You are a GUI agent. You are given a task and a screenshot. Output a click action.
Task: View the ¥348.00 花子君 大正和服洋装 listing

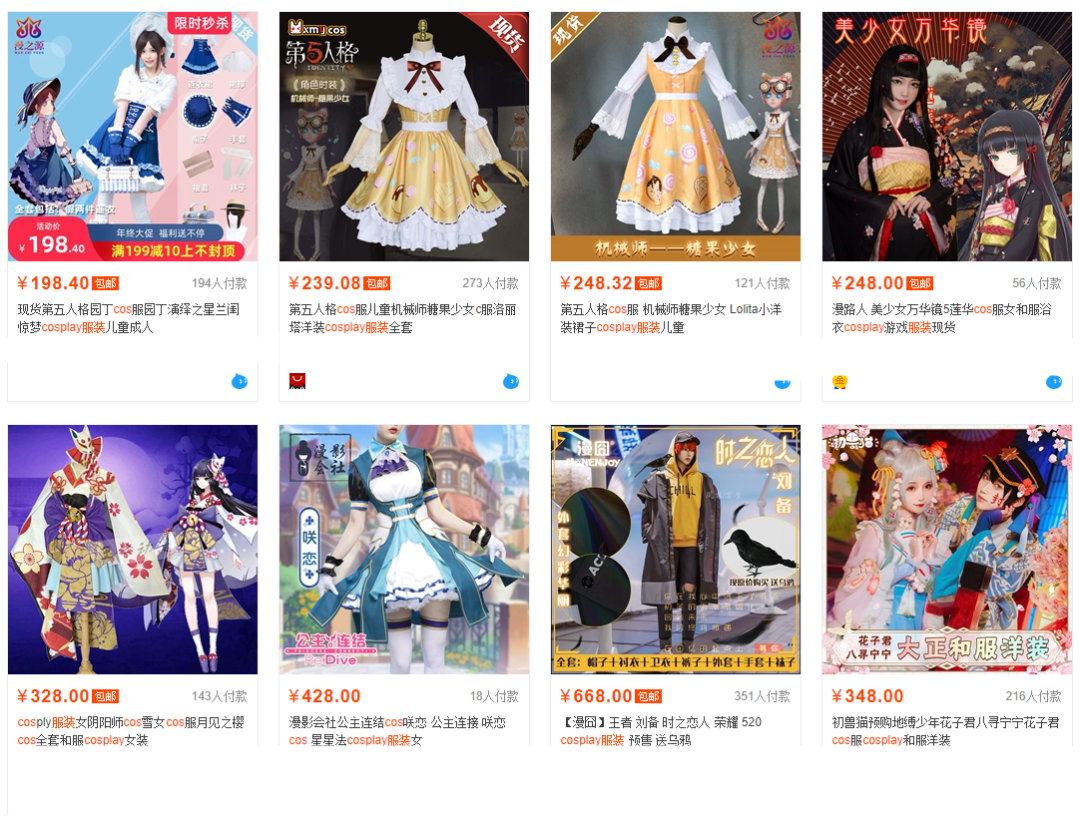tap(947, 549)
